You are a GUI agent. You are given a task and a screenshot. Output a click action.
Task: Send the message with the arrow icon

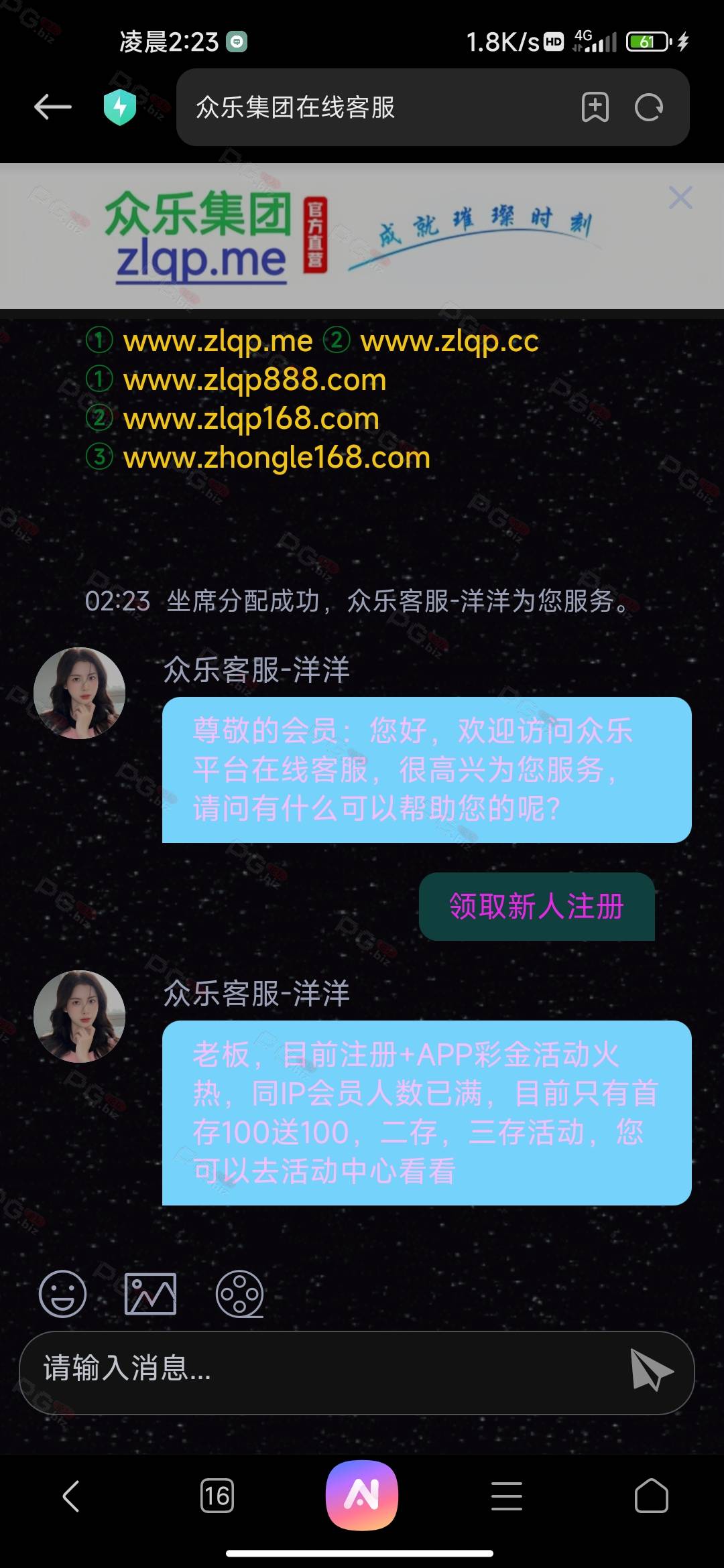pos(651,1370)
